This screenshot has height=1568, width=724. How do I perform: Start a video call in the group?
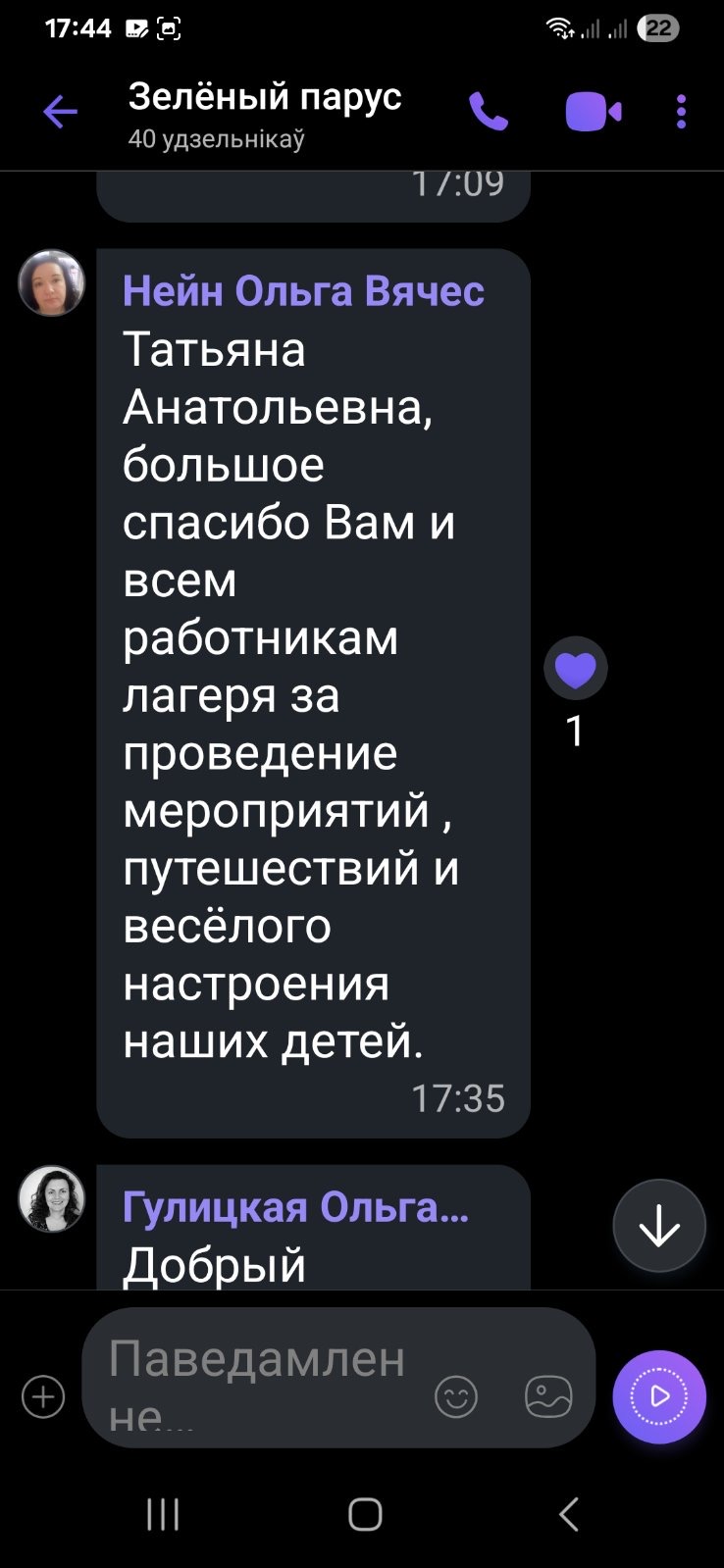593,113
